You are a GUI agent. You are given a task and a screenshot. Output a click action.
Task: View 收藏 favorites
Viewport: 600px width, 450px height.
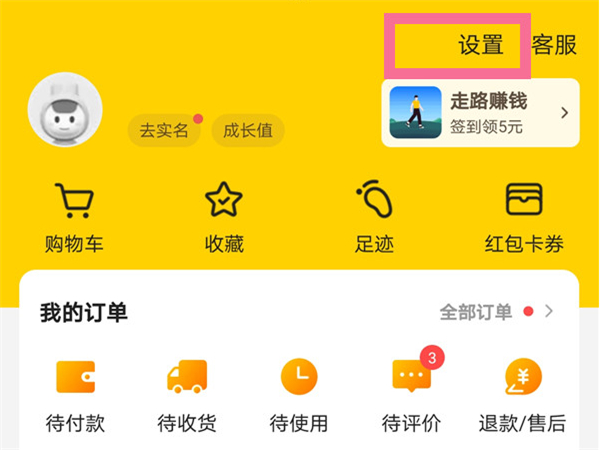pos(224,215)
